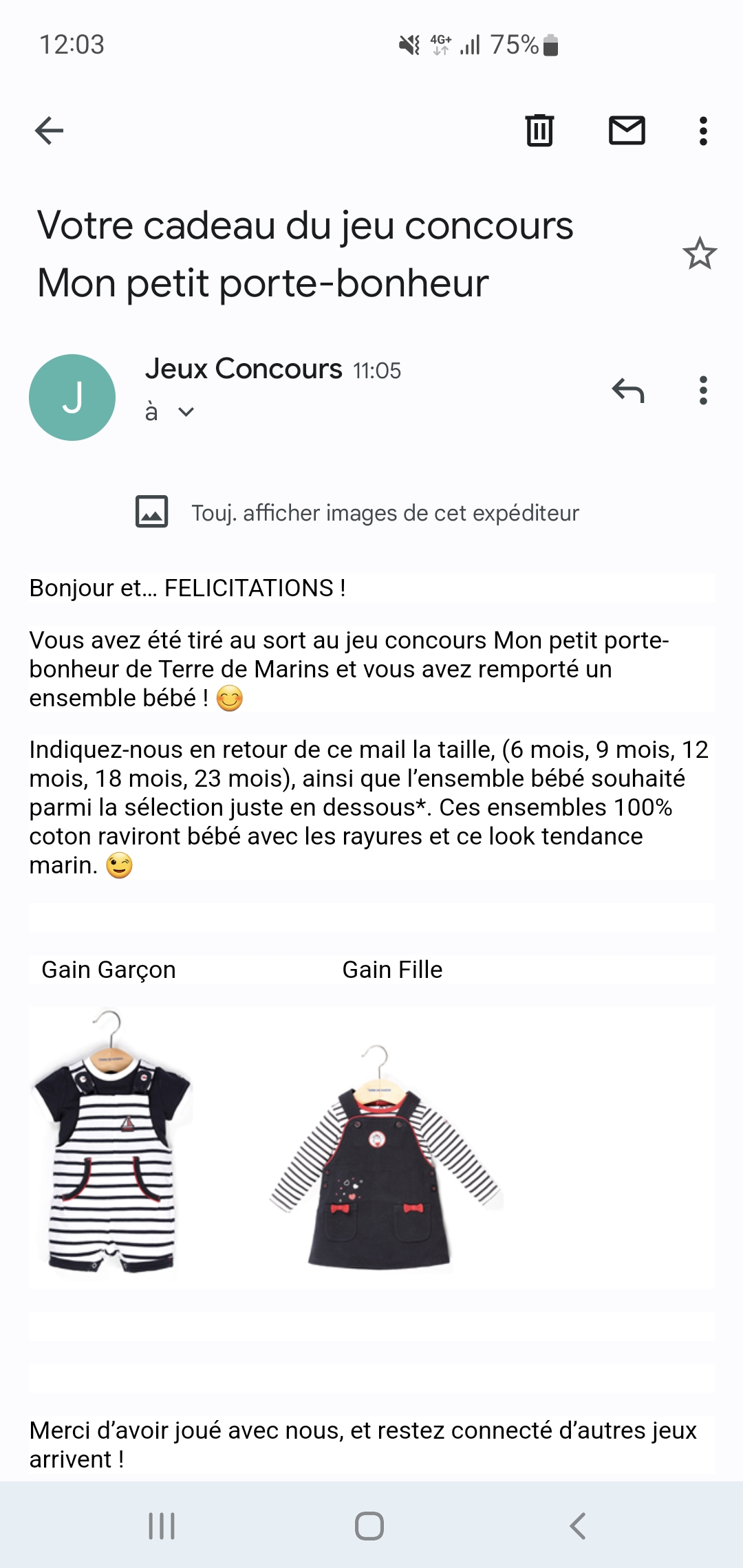Open recent apps from navigation bar

click(162, 1526)
